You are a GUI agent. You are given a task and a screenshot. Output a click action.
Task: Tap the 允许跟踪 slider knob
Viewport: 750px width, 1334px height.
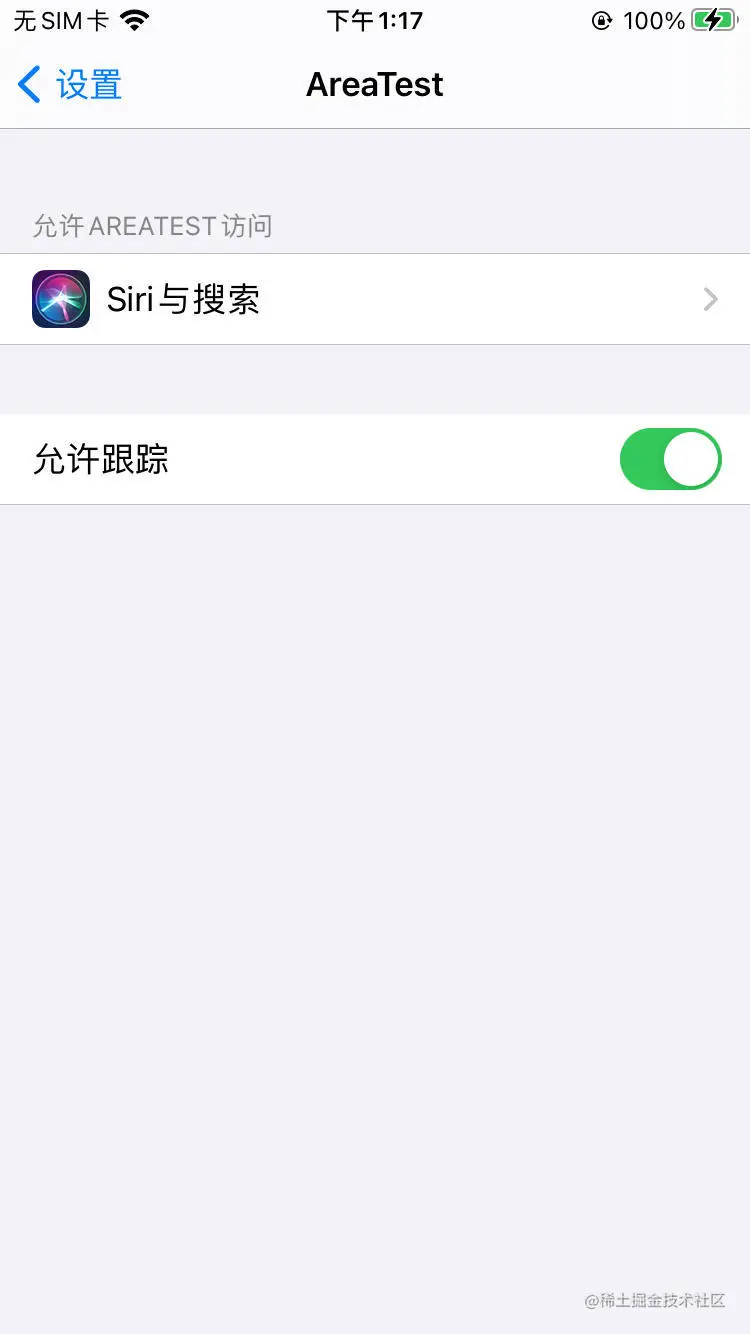click(x=692, y=459)
